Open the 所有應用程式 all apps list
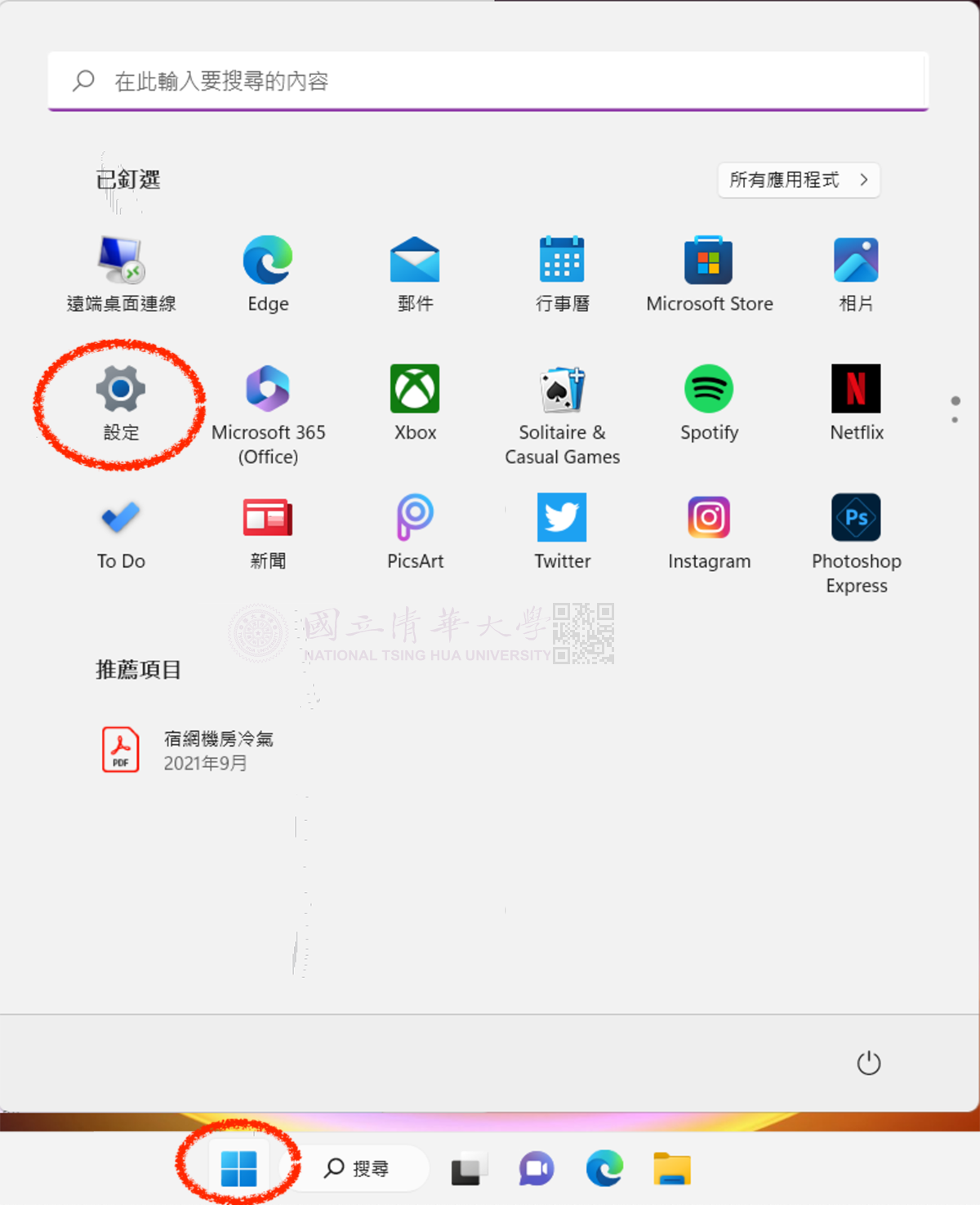This screenshot has width=980, height=1205. point(798,180)
